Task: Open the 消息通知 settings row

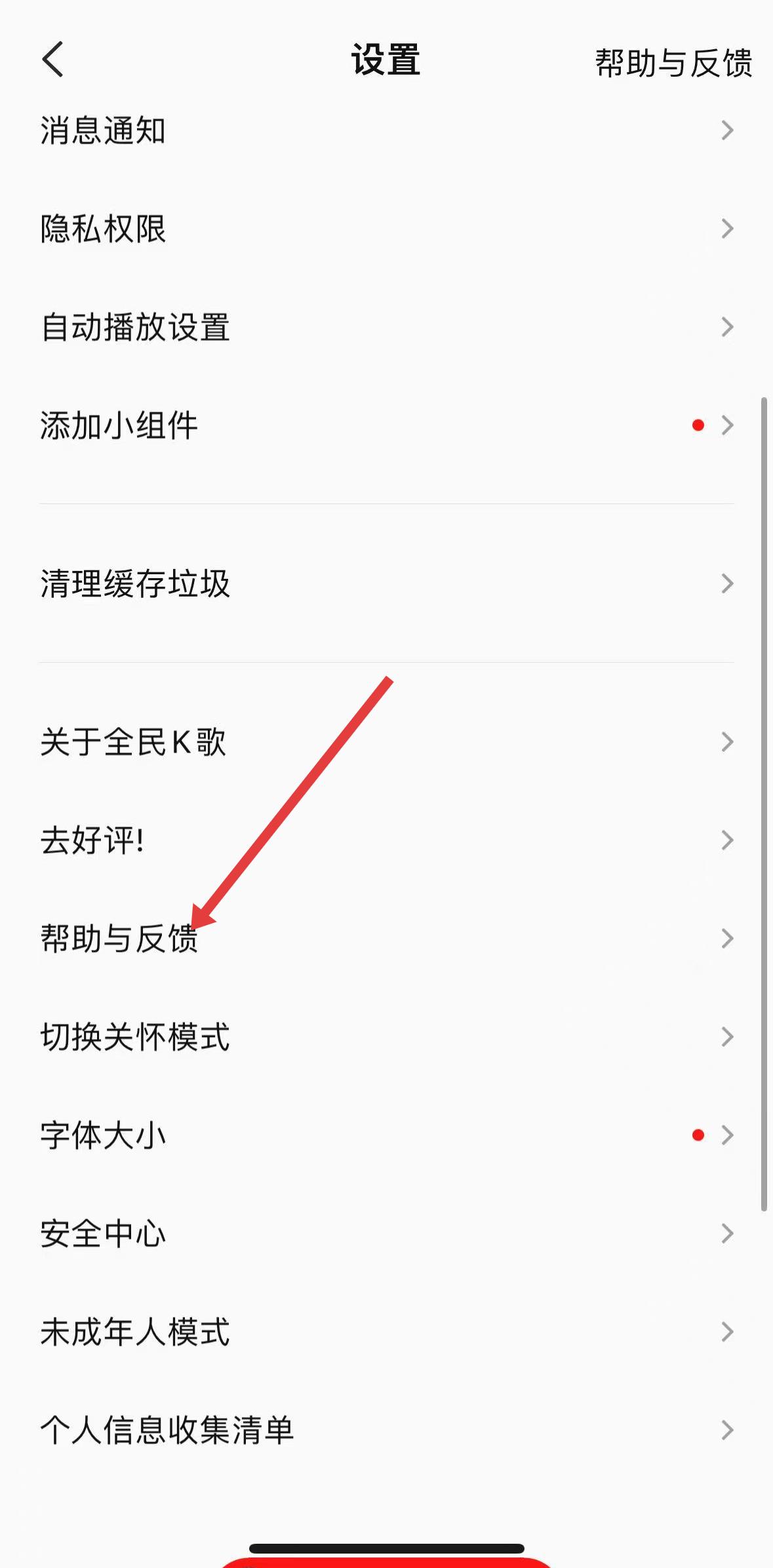Action: (386, 130)
